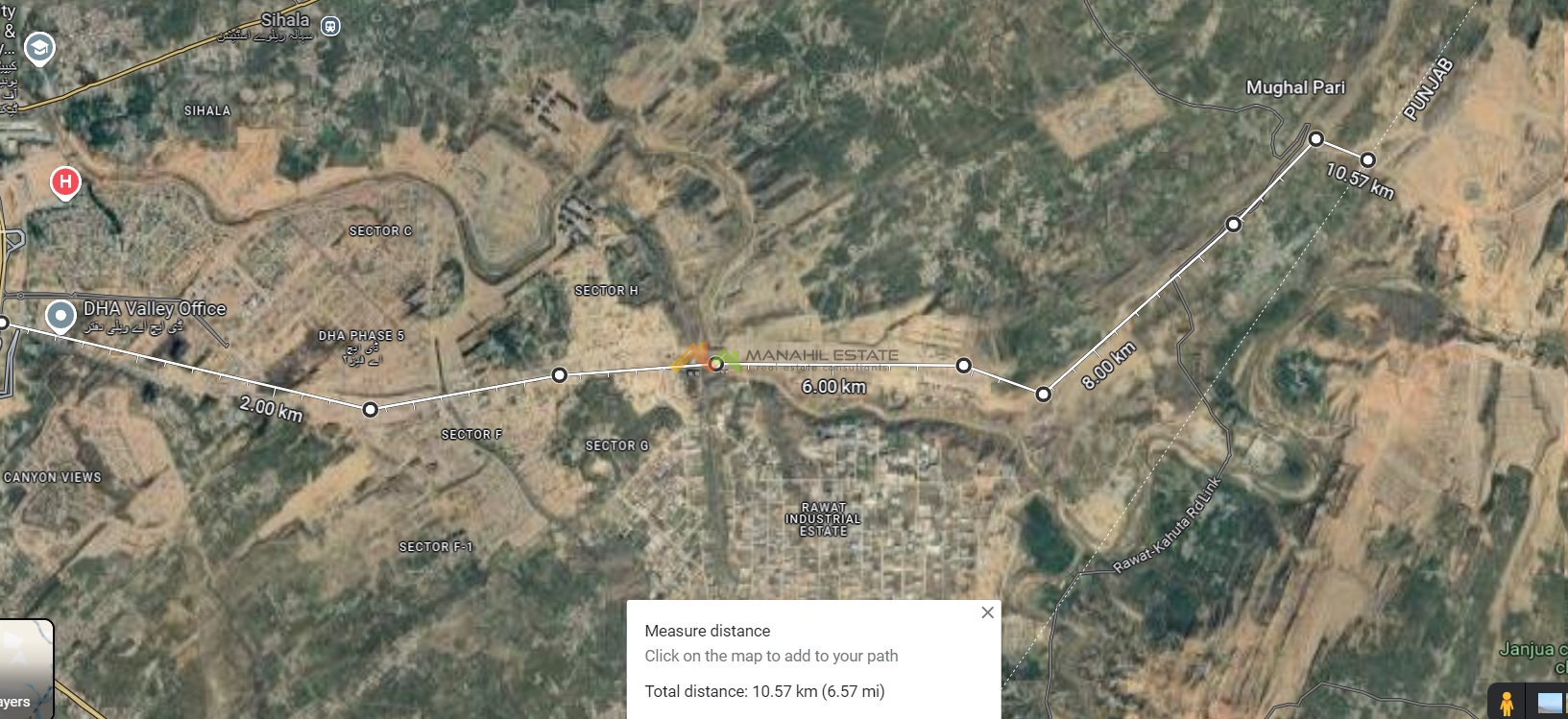Tap the final measurement point near 10.57 km

click(x=1367, y=159)
